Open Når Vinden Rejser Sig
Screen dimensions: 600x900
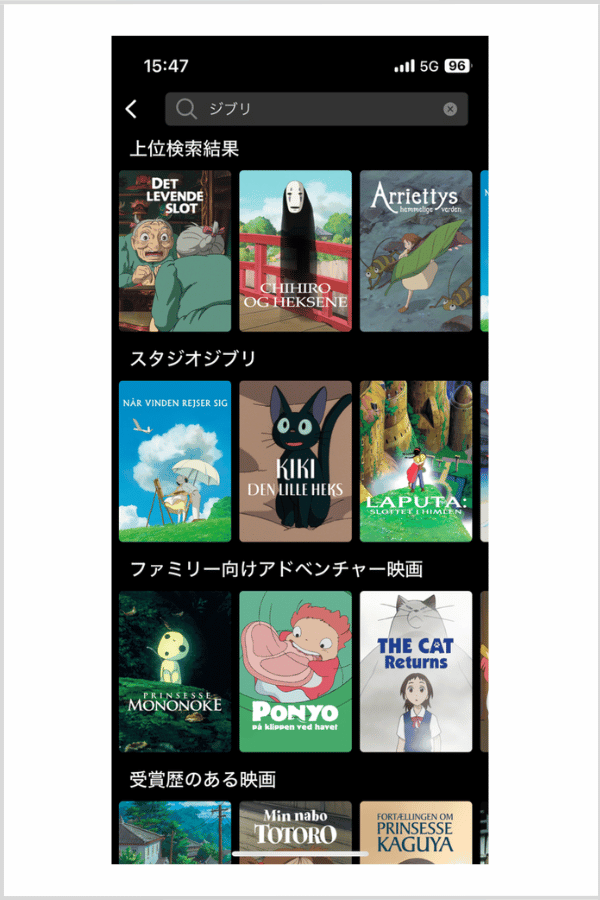click(175, 461)
